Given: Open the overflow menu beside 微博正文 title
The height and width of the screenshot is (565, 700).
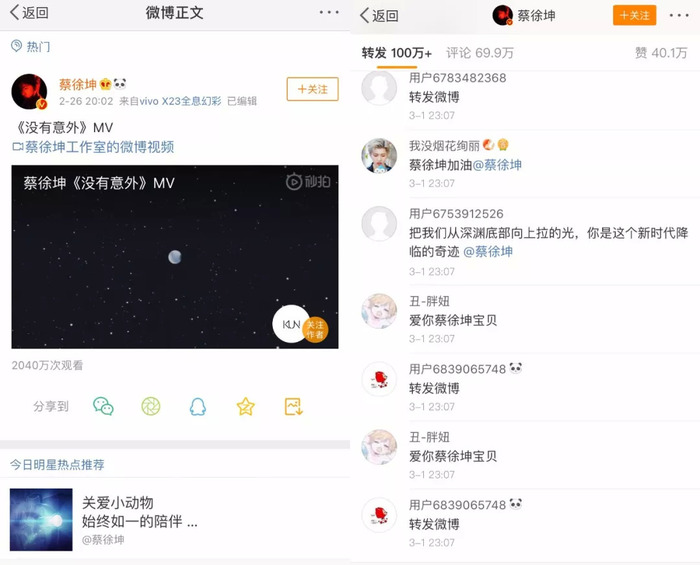Looking at the screenshot, I should (329, 12).
